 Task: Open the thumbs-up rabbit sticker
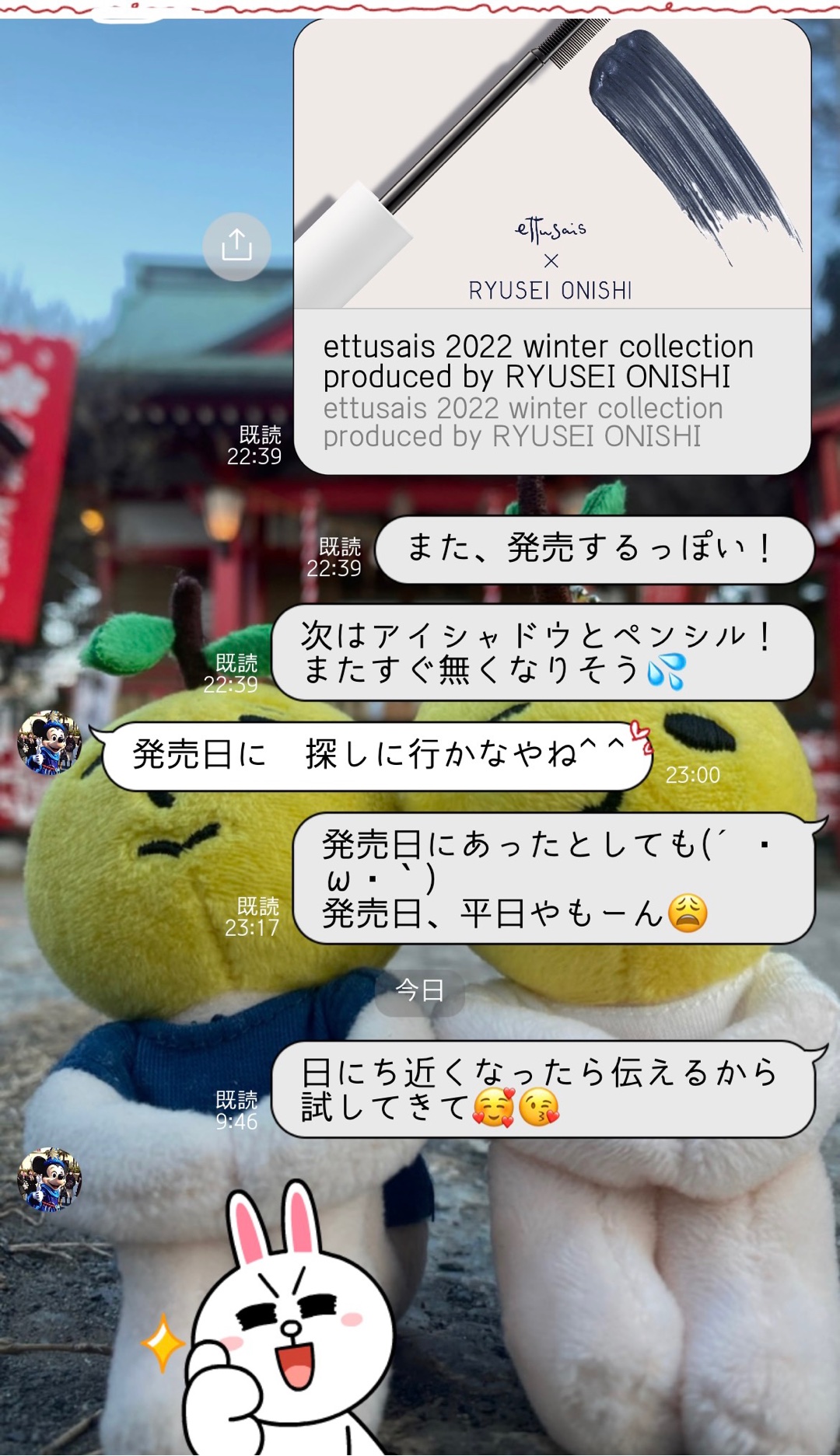[288, 1322]
